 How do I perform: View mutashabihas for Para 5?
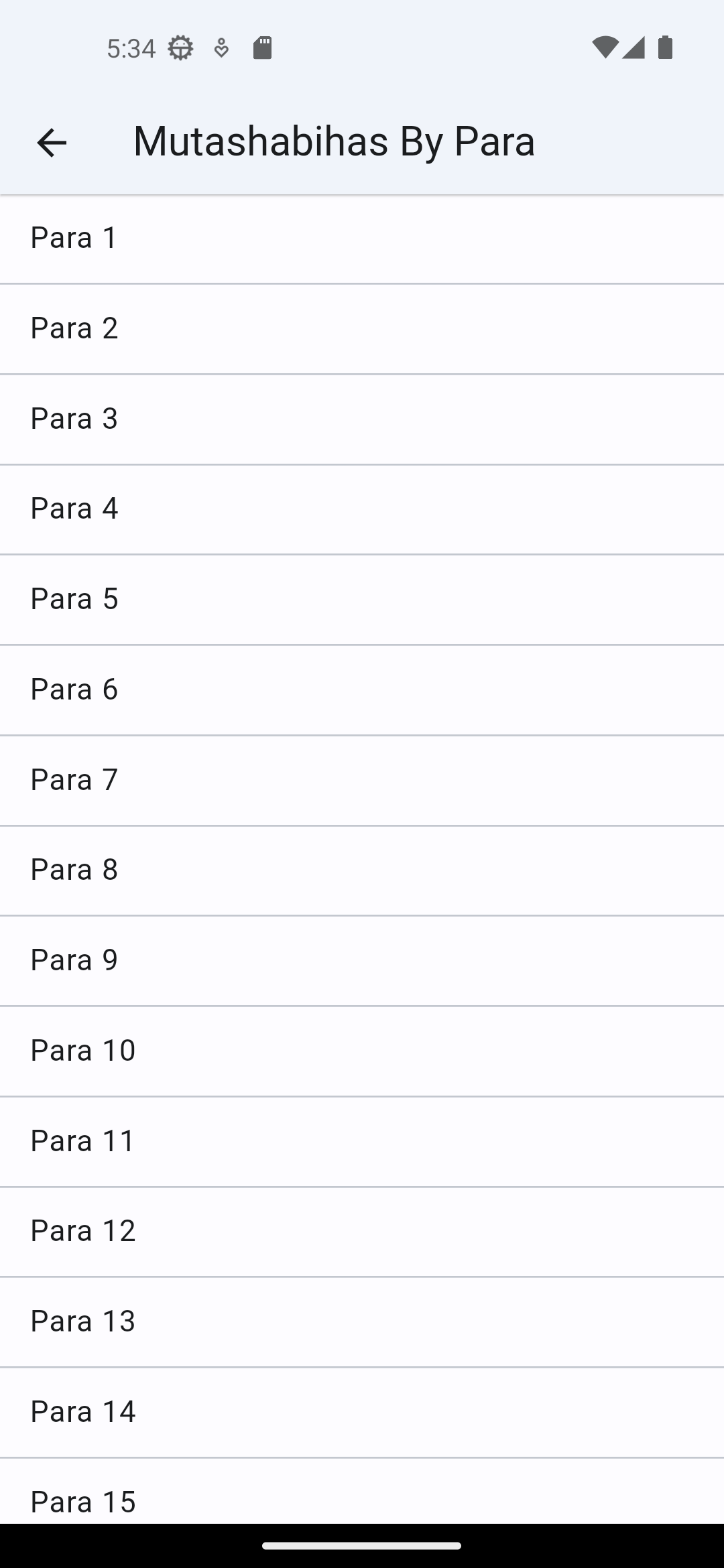click(362, 599)
